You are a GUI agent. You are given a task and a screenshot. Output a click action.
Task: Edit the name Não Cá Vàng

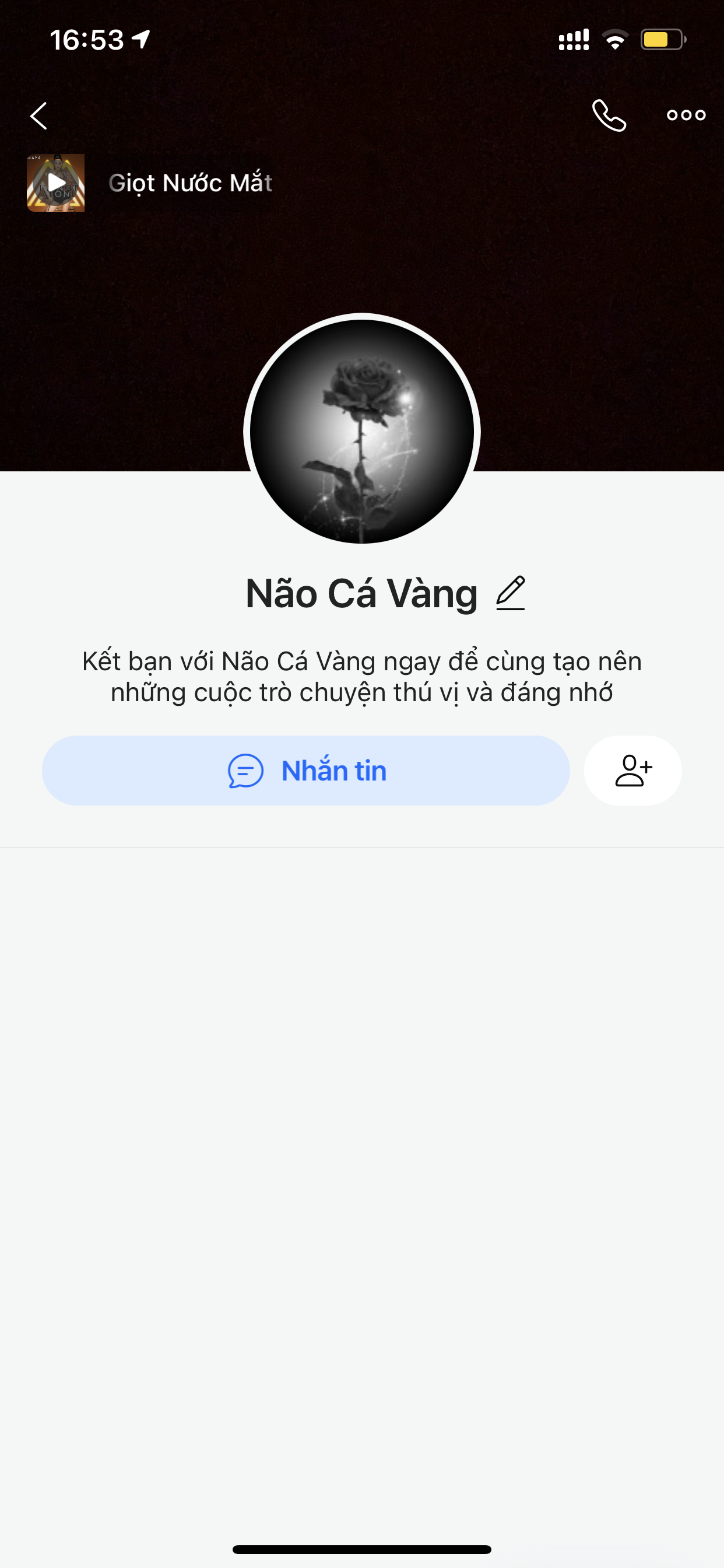[x=511, y=593]
